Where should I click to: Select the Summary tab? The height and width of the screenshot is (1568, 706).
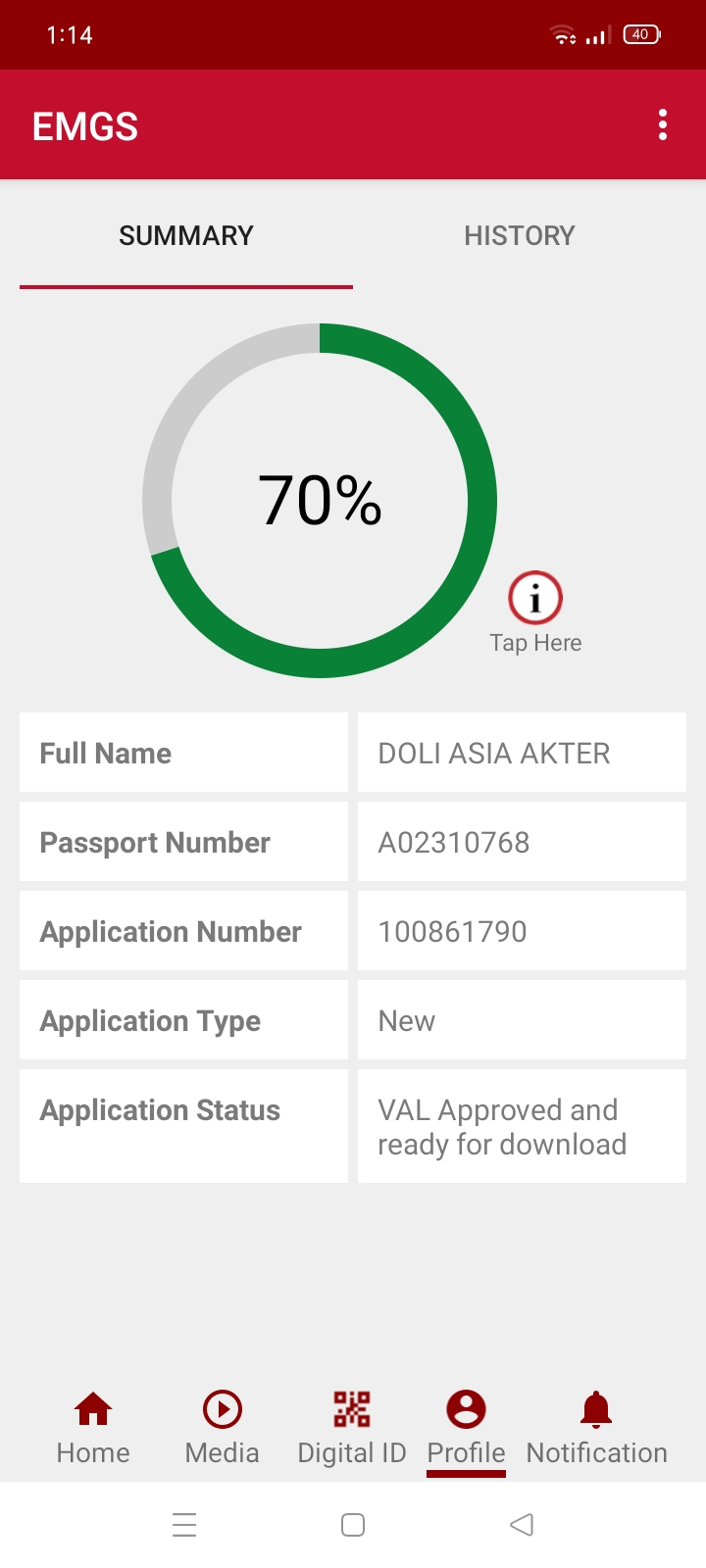point(185,236)
